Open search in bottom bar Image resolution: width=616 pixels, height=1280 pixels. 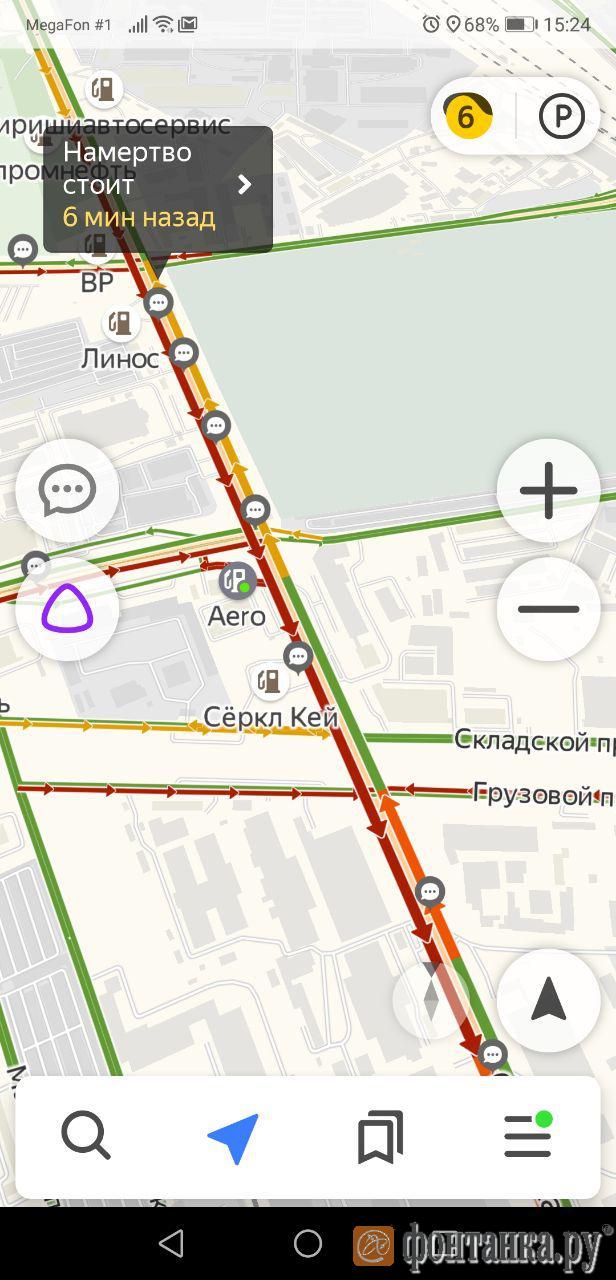coord(86,1137)
